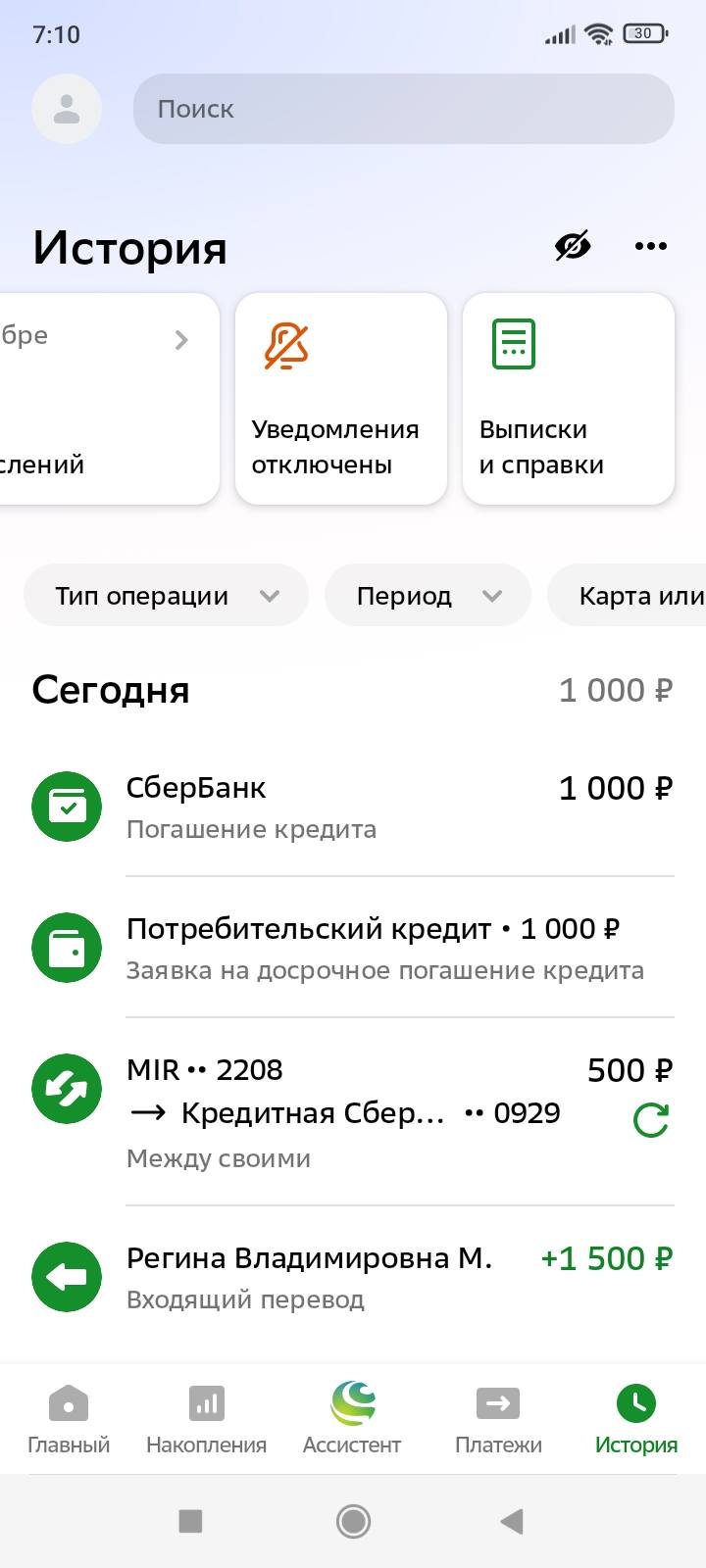
Task: Open profile avatar icon
Action: (67, 109)
